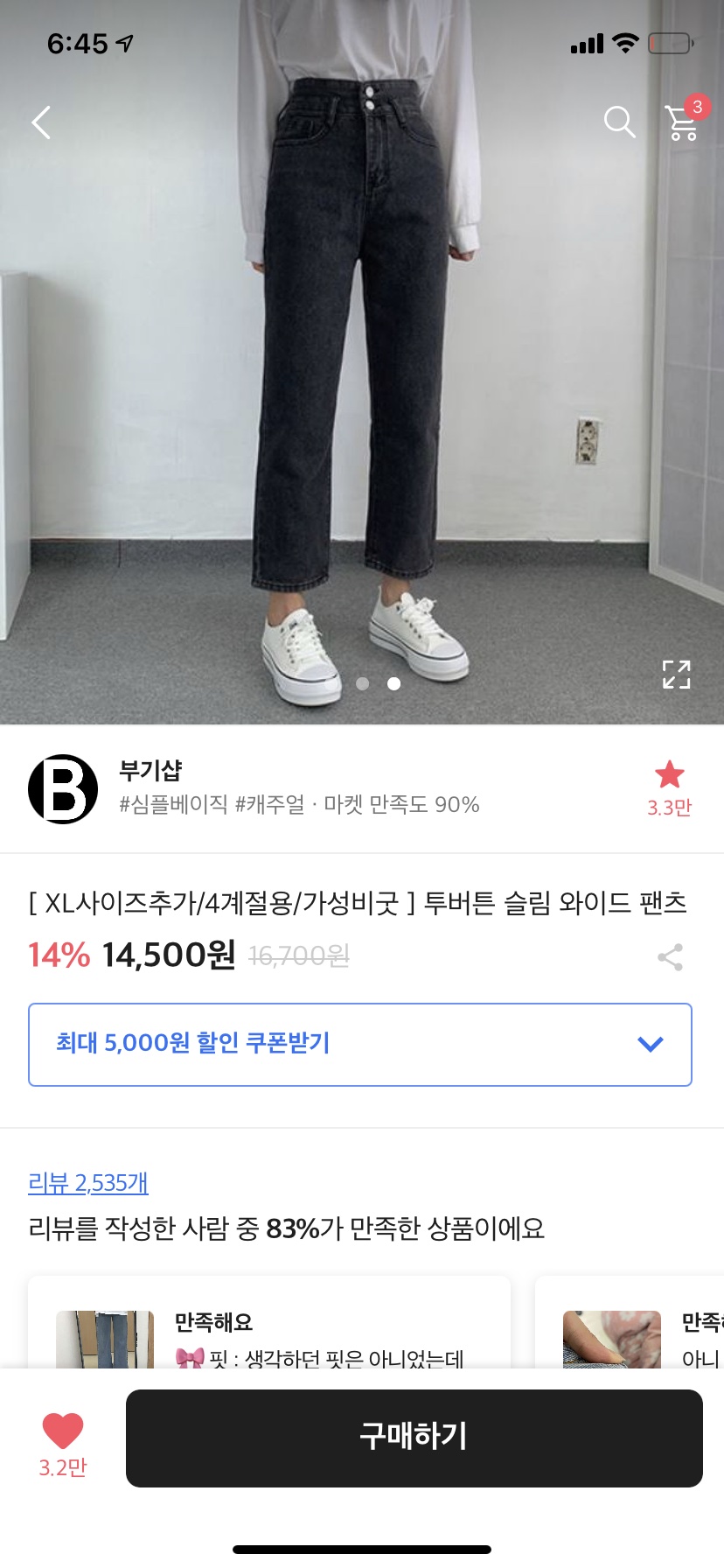Go back using the top-left arrow
724x1568 pixels.
coord(41,122)
